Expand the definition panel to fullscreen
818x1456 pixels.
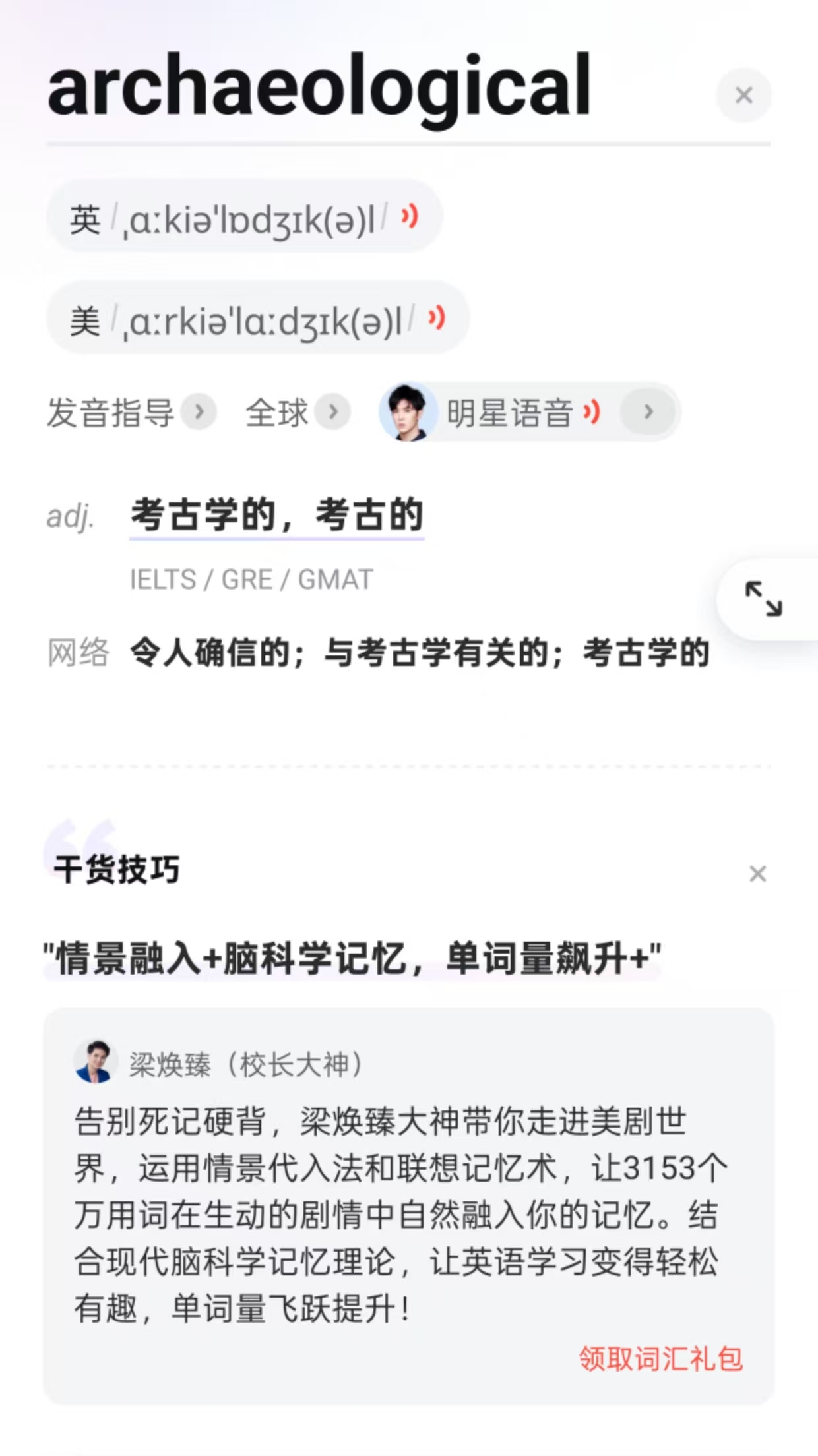pyautogui.click(x=763, y=599)
